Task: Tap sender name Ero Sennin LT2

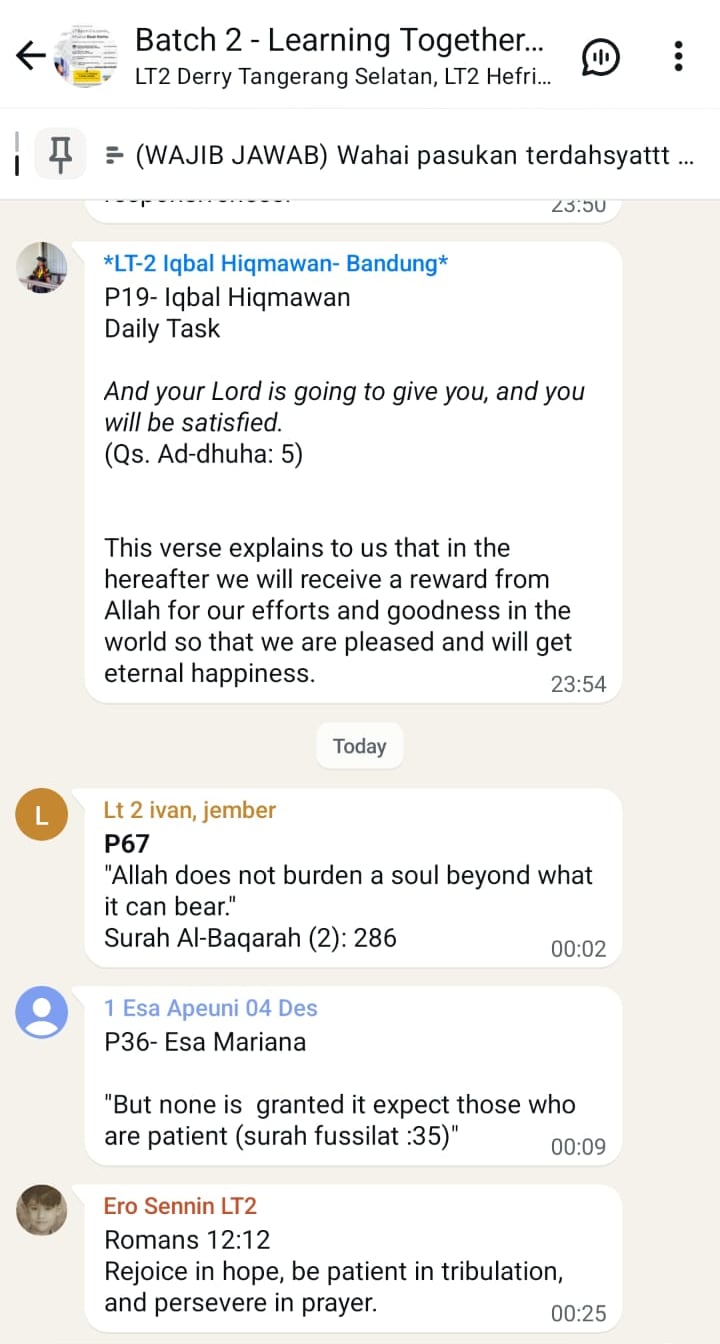Action: click(x=180, y=1206)
